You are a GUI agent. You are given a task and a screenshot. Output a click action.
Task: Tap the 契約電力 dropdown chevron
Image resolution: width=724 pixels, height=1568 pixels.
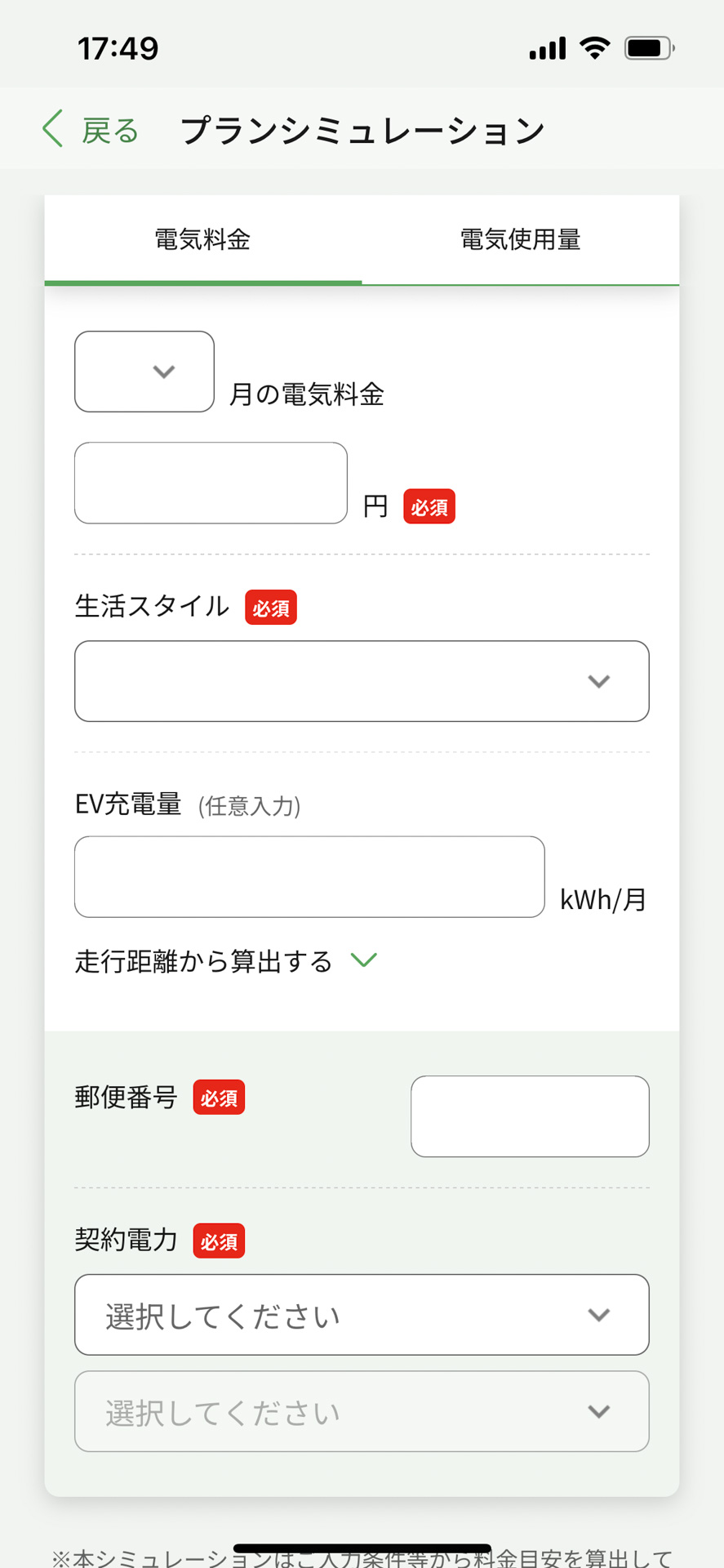click(x=599, y=1315)
